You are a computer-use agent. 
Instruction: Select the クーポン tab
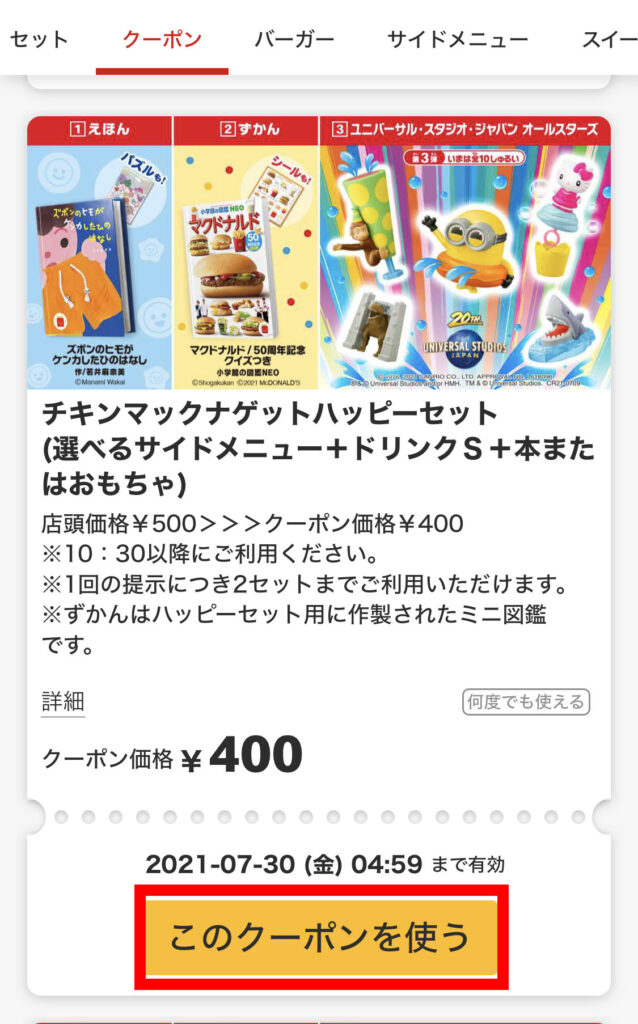point(162,40)
